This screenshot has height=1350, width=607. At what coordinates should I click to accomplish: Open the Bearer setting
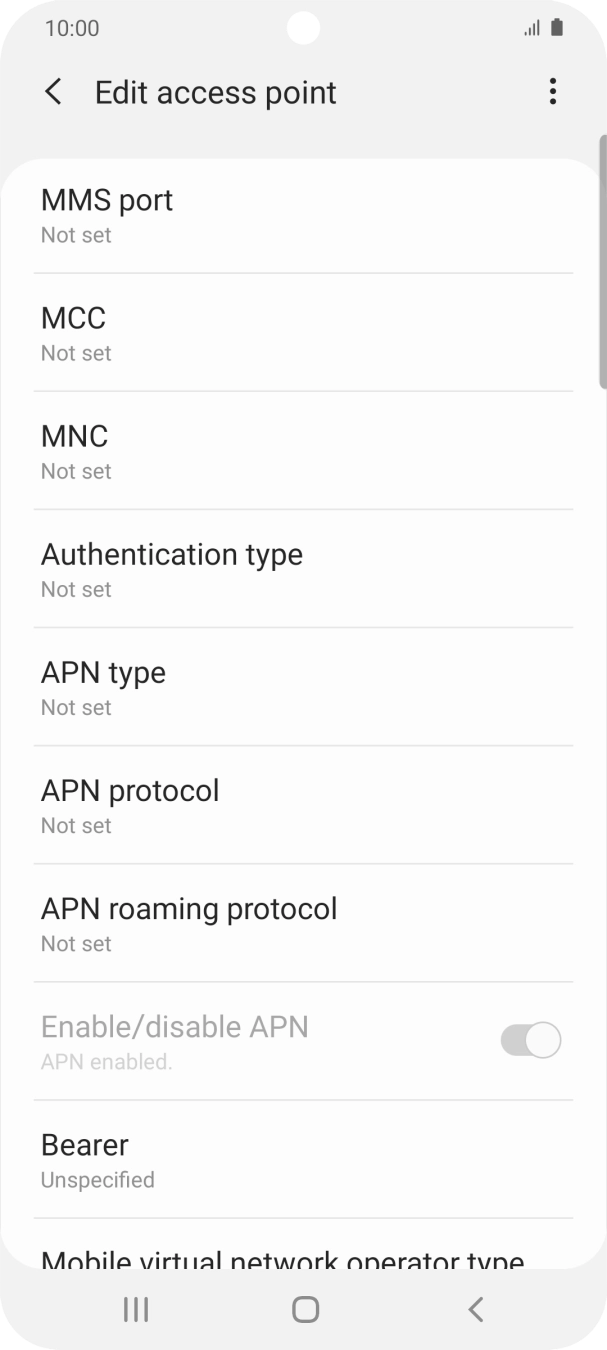303,1159
